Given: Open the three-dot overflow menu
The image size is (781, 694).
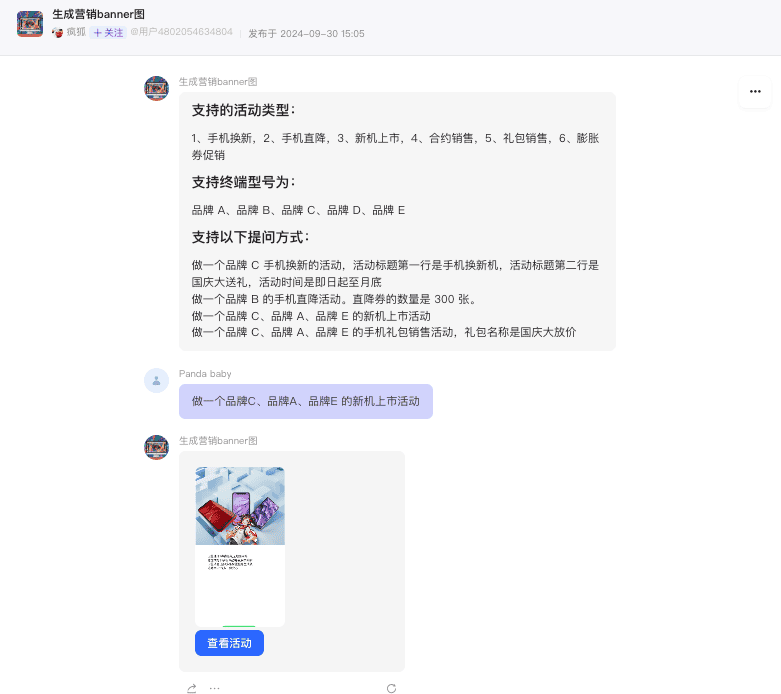Looking at the screenshot, I should (755, 91).
